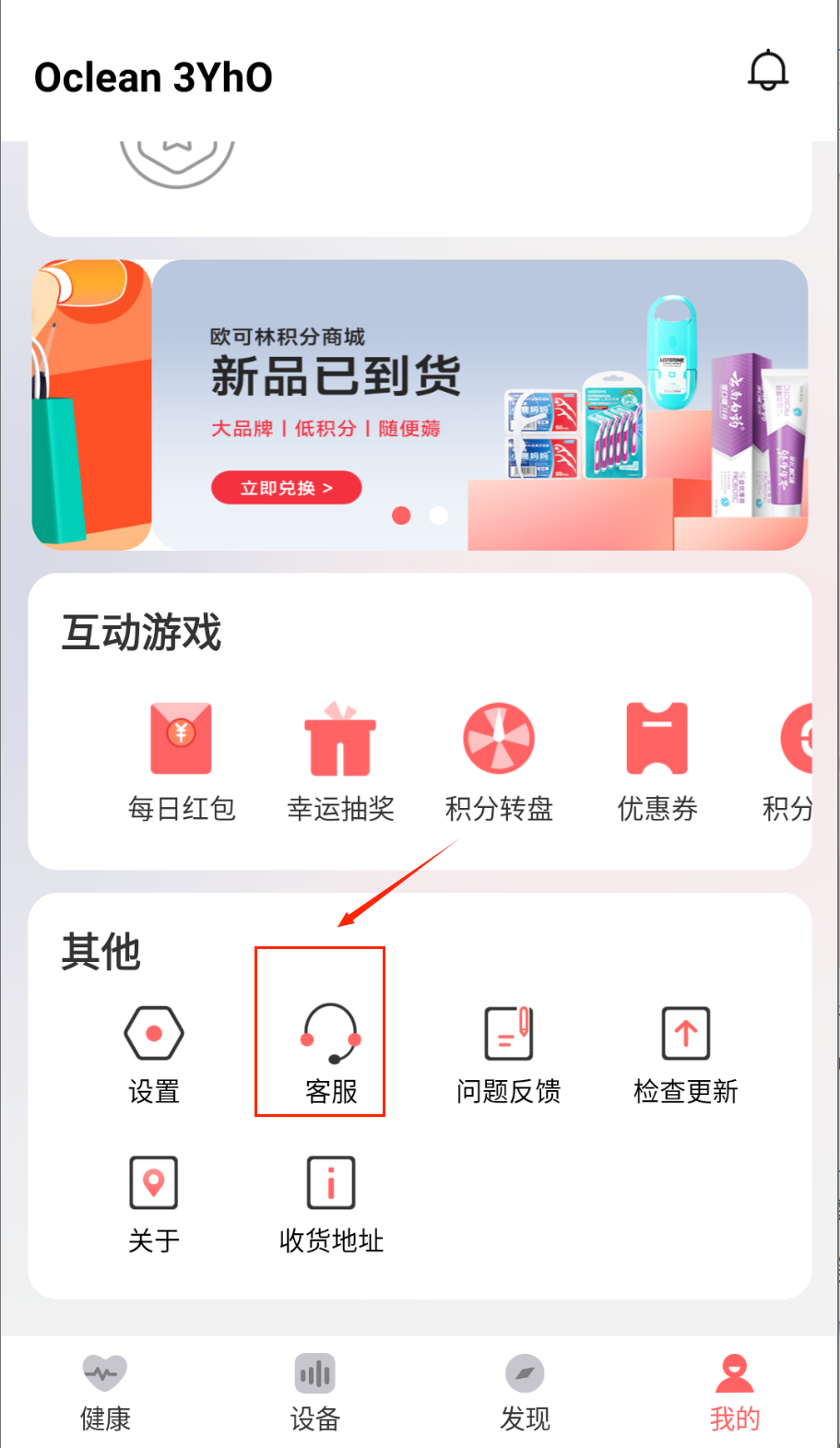Show the second banner slide via indicator dot
The height and width of the screenshot is (1448, 840).
click(x=439, y=516)
